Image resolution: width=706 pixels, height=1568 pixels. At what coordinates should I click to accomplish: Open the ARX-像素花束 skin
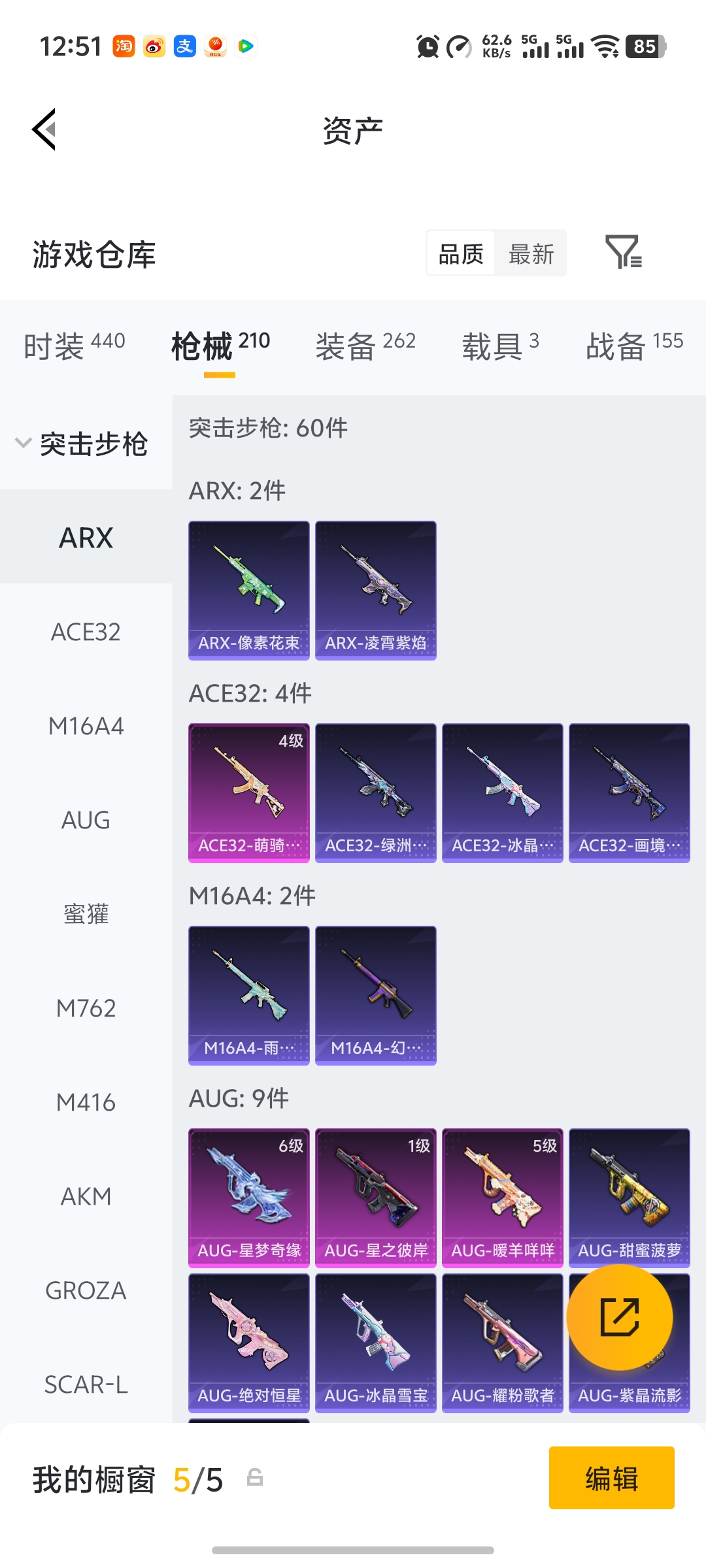click(248, 590)
